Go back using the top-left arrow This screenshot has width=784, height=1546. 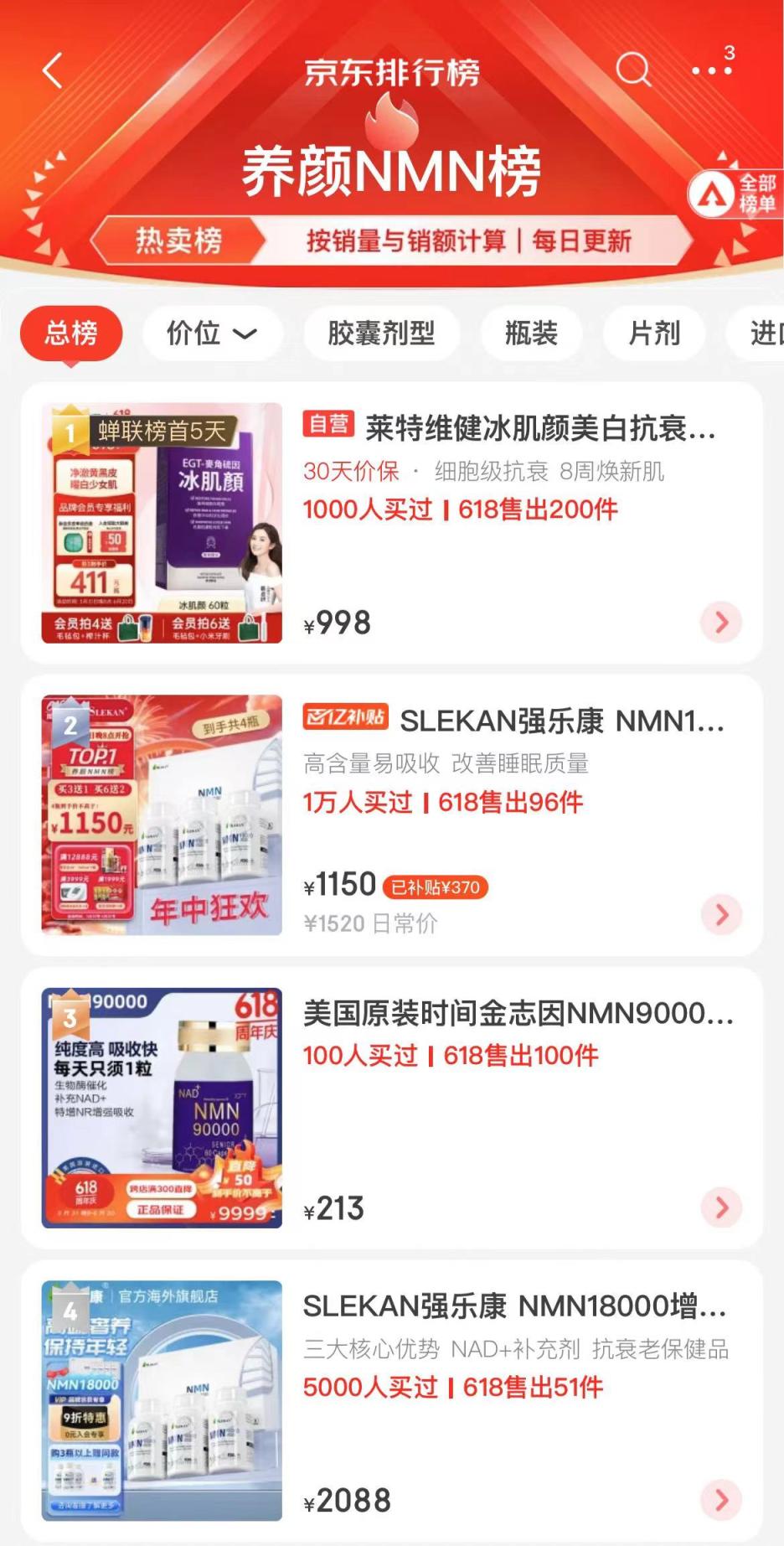[53, 70]
